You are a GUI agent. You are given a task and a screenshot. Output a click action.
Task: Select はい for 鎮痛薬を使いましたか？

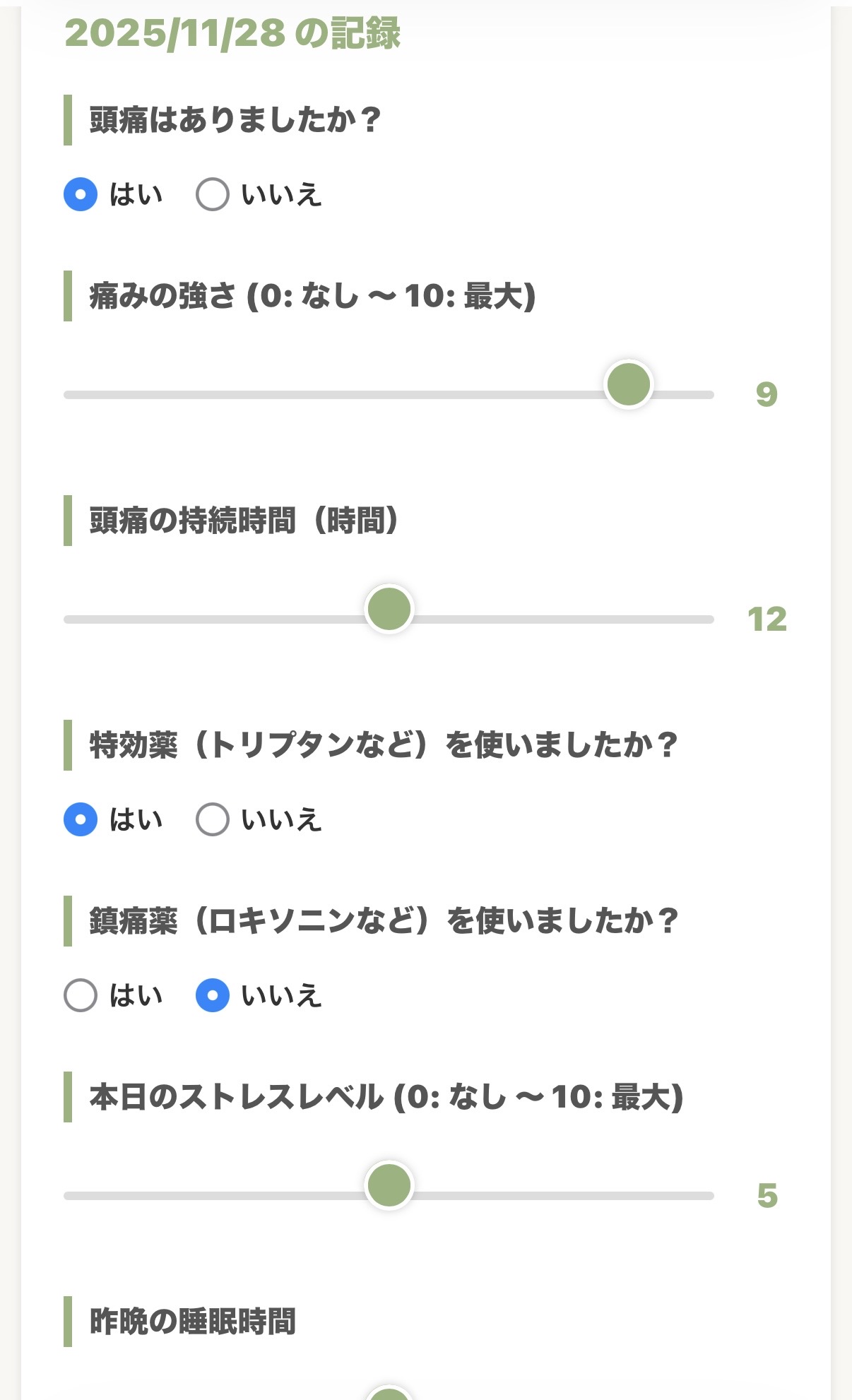click(79, 996)
